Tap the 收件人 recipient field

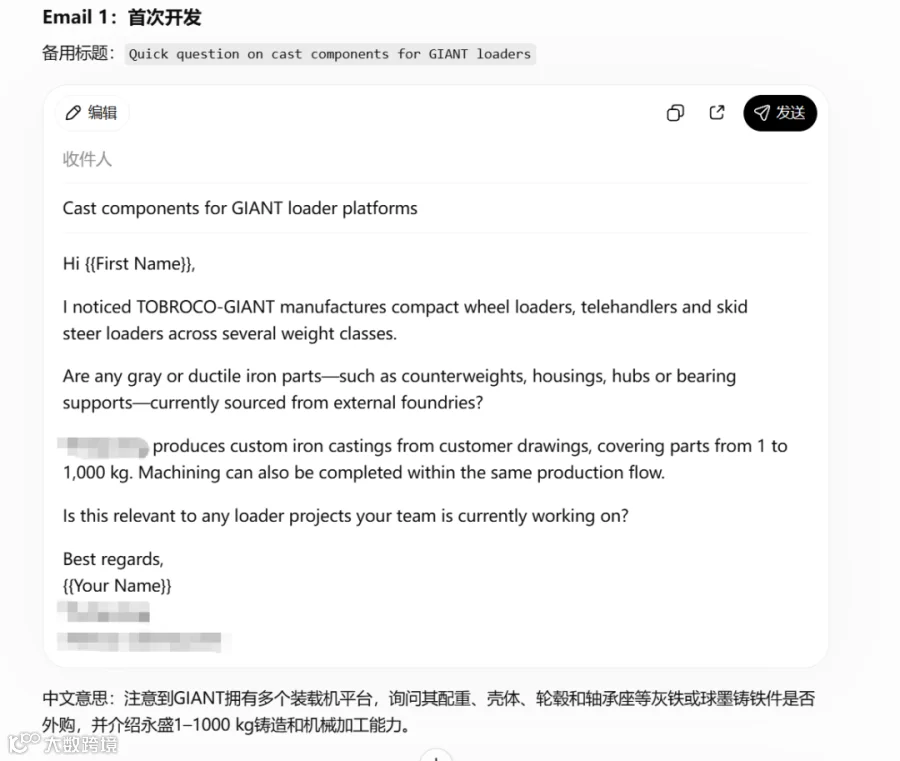click(x=436, y=159)
